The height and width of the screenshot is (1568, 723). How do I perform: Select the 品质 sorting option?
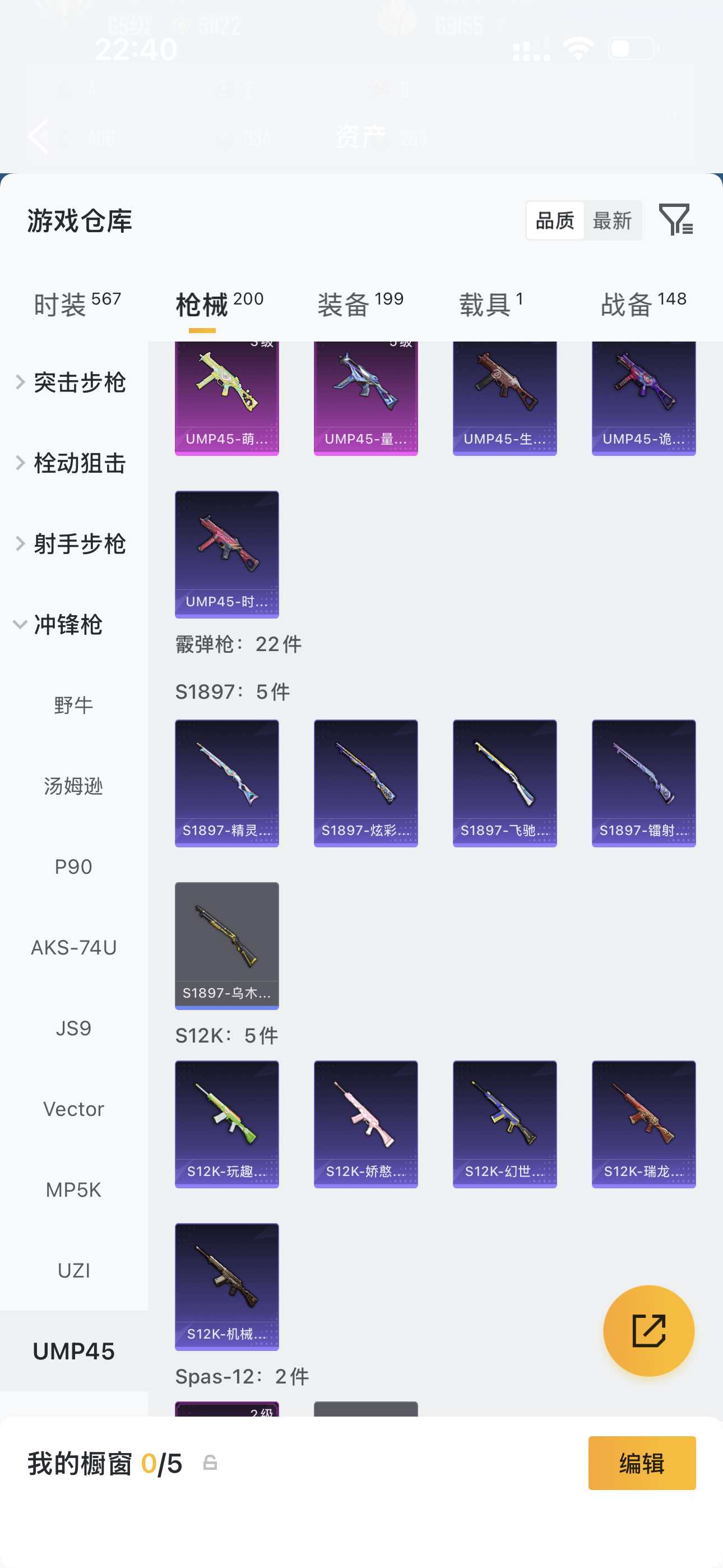[x=554, y=220]
